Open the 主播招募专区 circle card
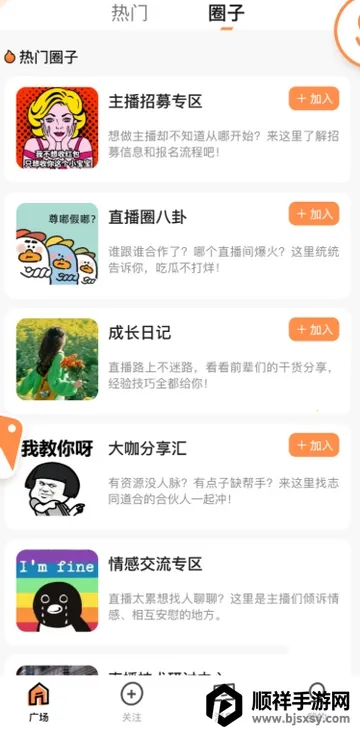Image resolution: width=360 pixels, height=732 pixels. tap(177, 129)
